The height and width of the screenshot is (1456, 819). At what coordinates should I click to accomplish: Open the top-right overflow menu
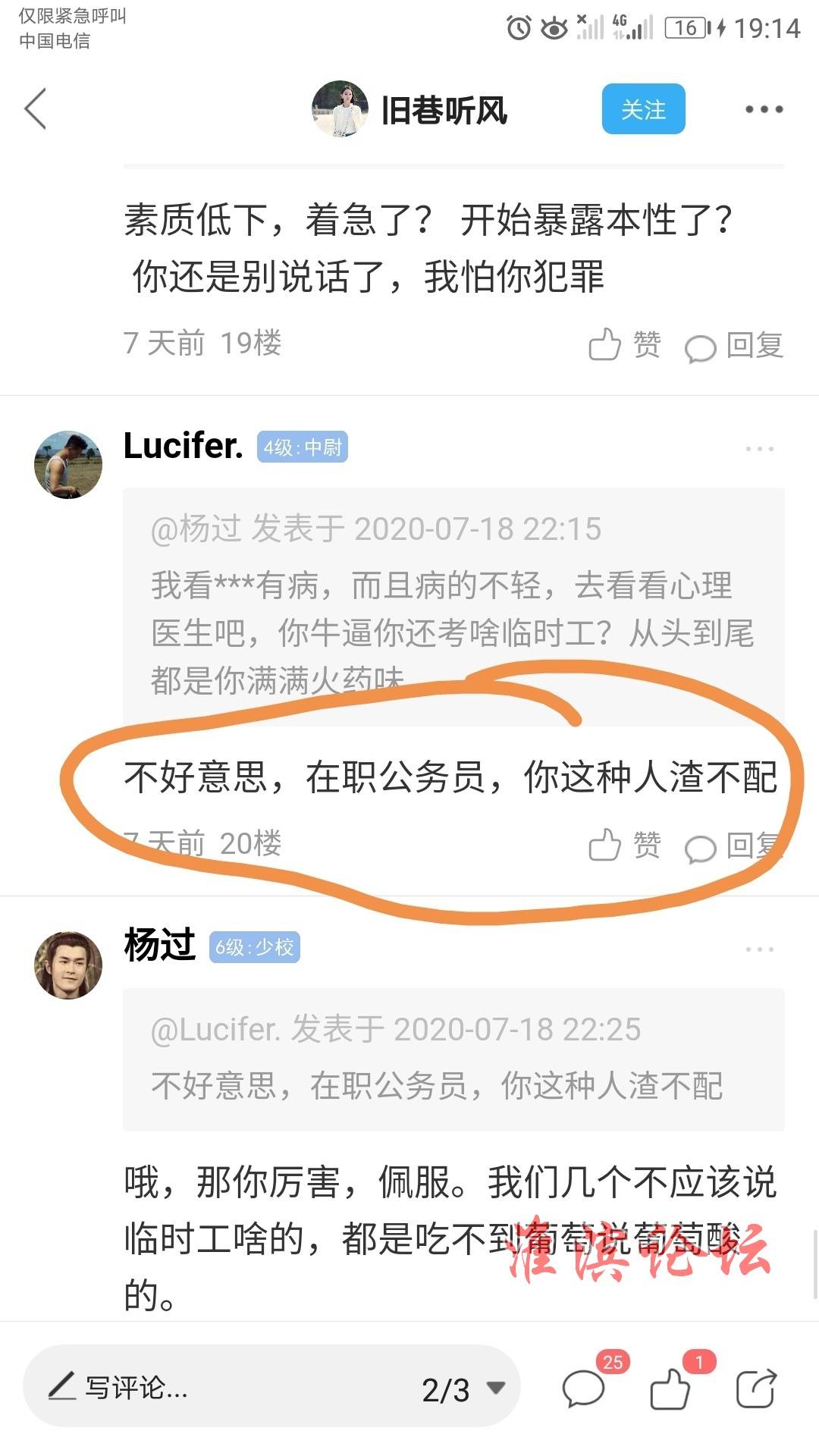pos(763,109)
